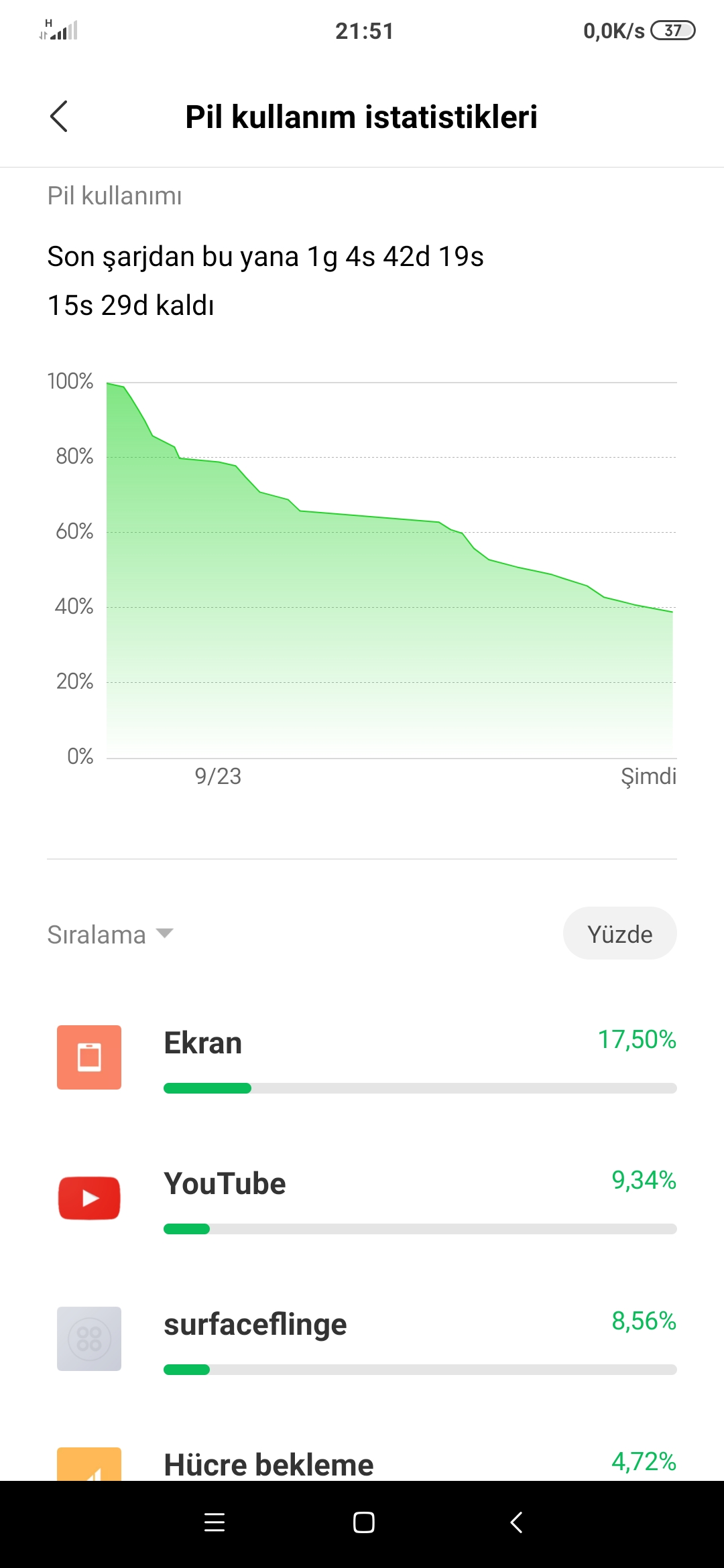Open surfaceflinge battery usage details

tap(362, 1340)
